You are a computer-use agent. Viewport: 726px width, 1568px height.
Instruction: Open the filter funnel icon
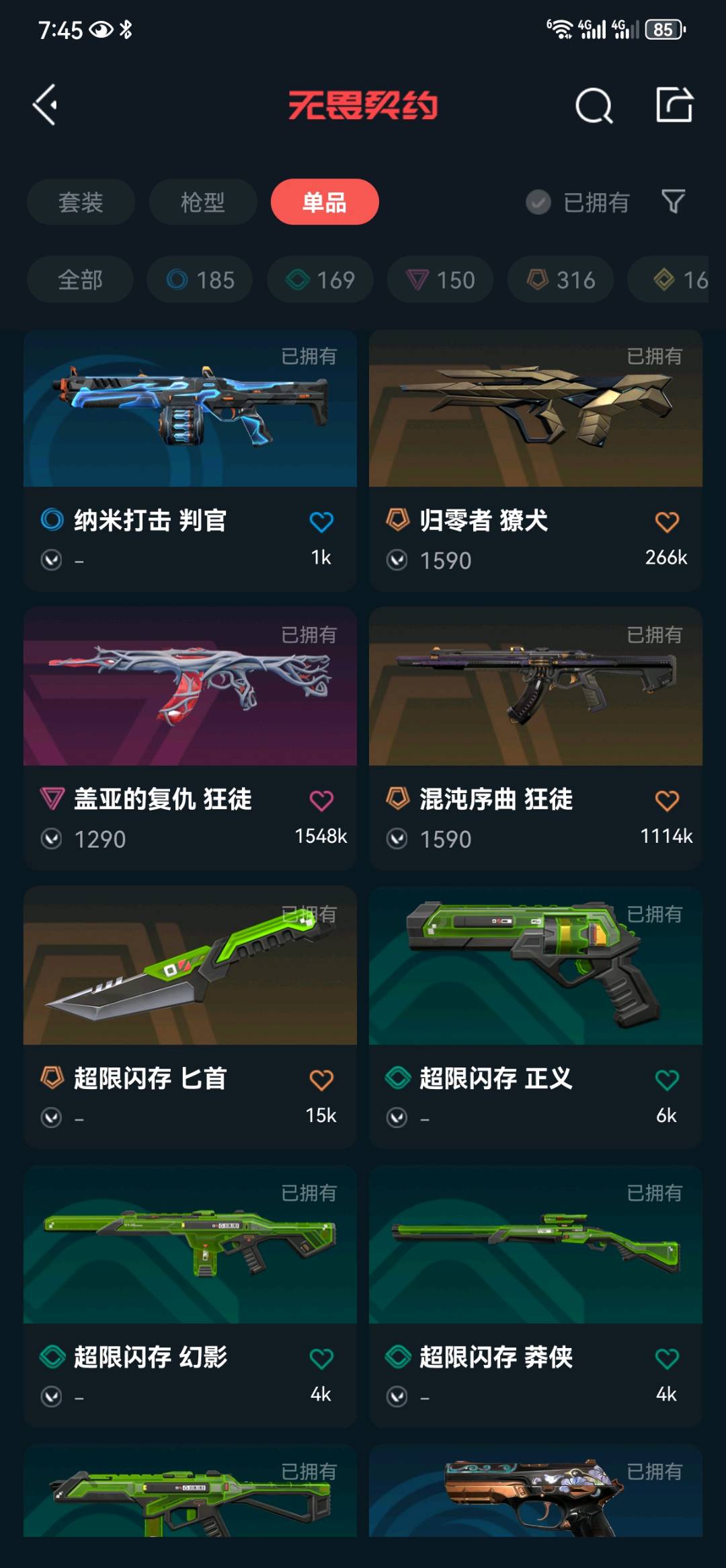[x=673, y=201]
